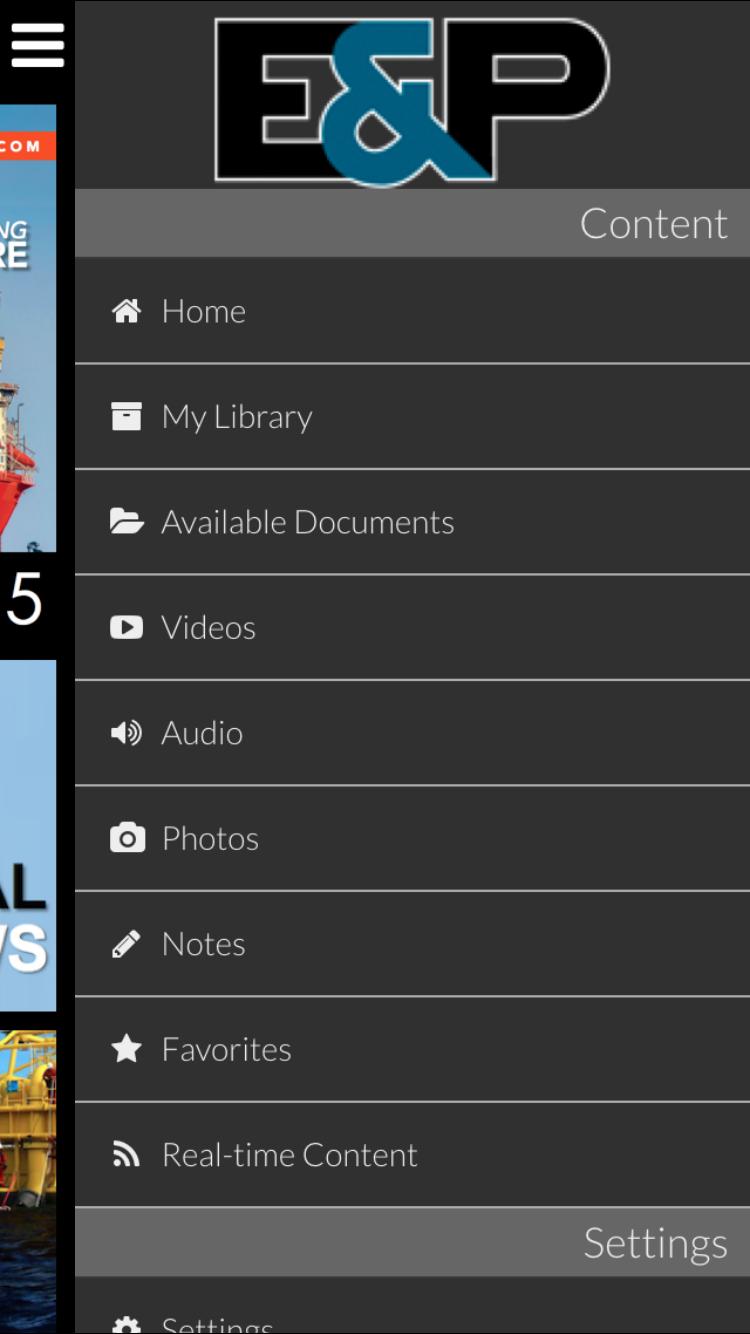Close the drawer with the hamburger icon
Screen dimensions: 750x1334
pos(38,46)
